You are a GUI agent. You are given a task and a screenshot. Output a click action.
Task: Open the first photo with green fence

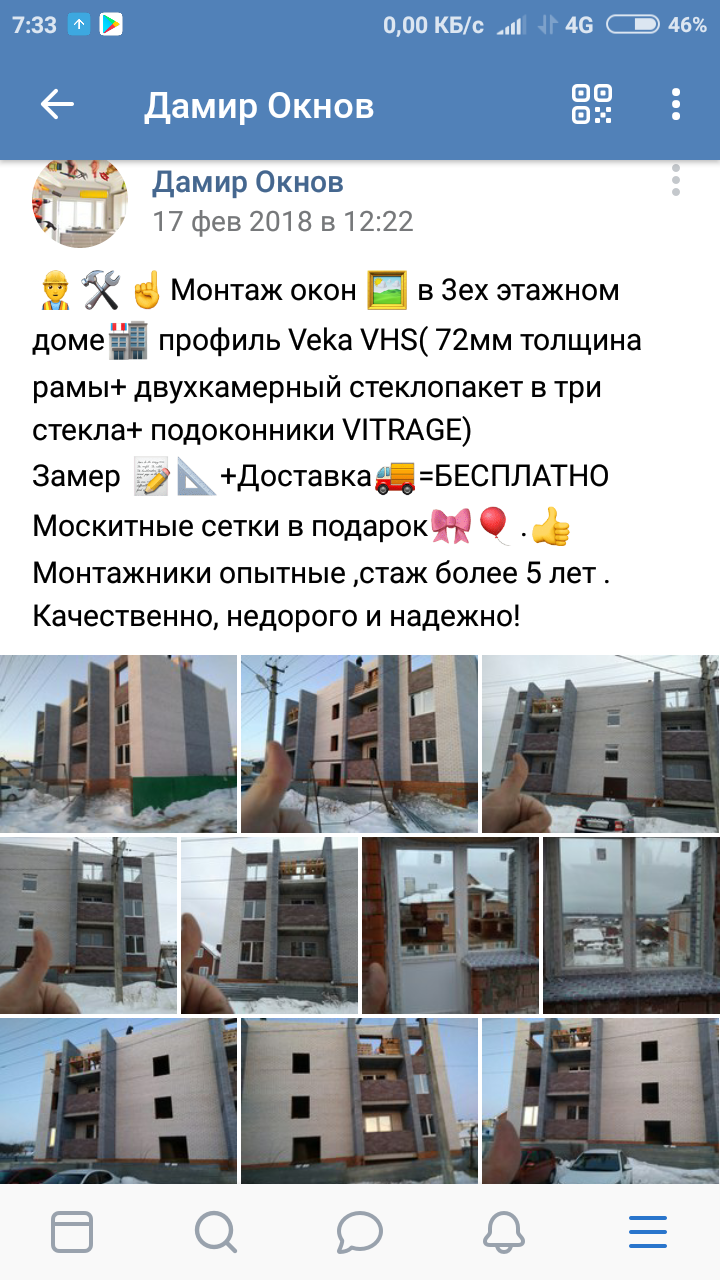[118, 744]
